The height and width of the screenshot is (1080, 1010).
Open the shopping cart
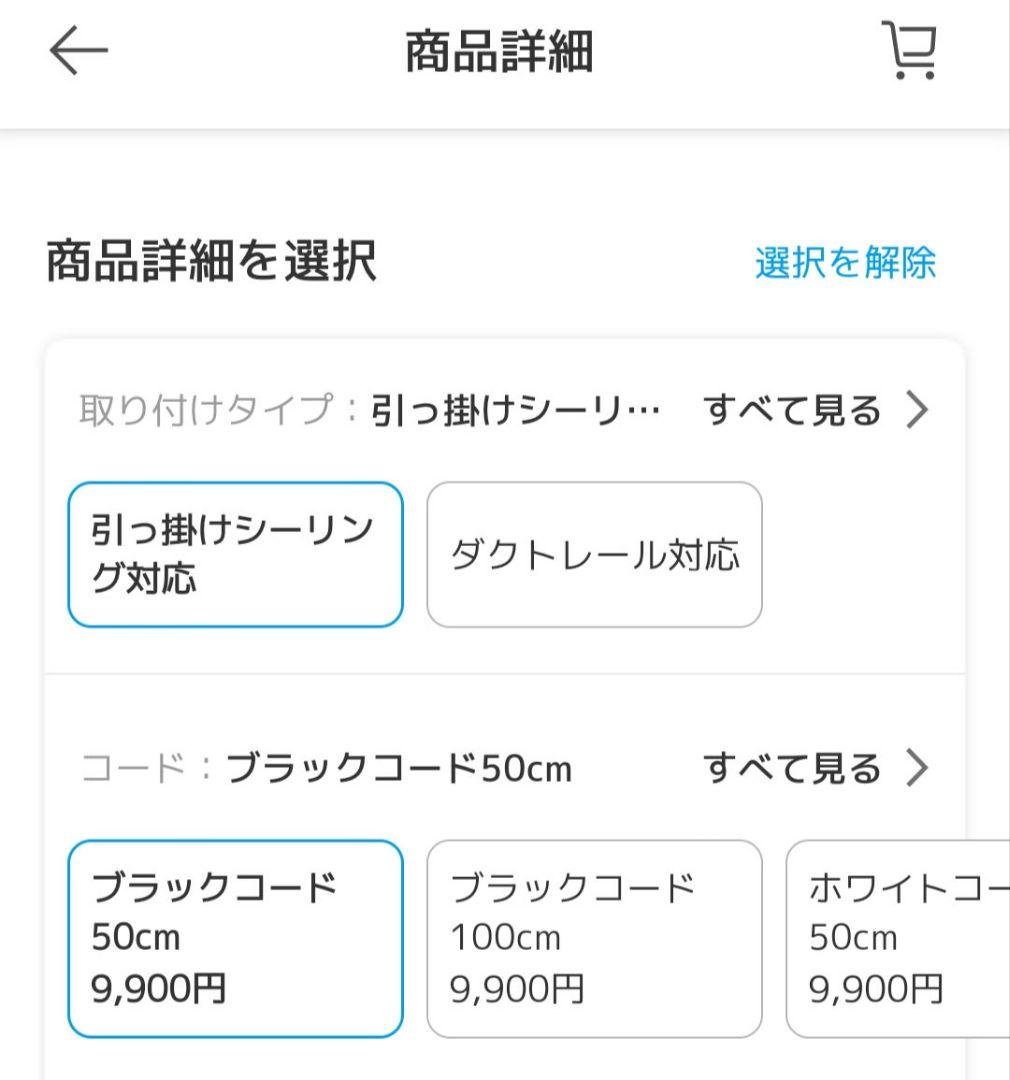point(908,51)
